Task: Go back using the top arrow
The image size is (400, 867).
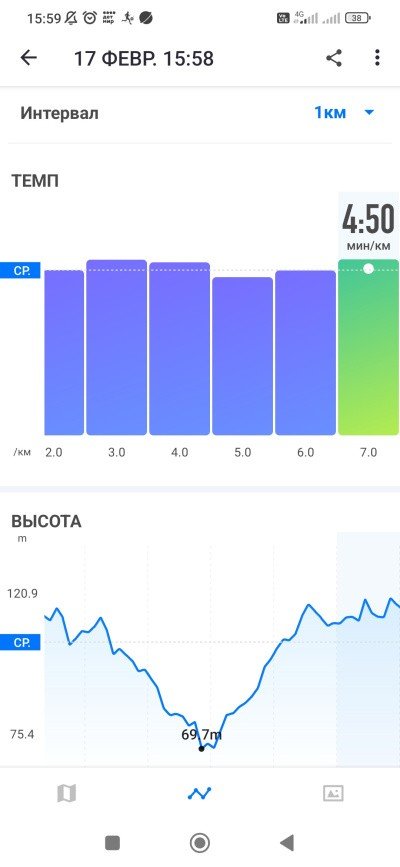Action: 28,58
